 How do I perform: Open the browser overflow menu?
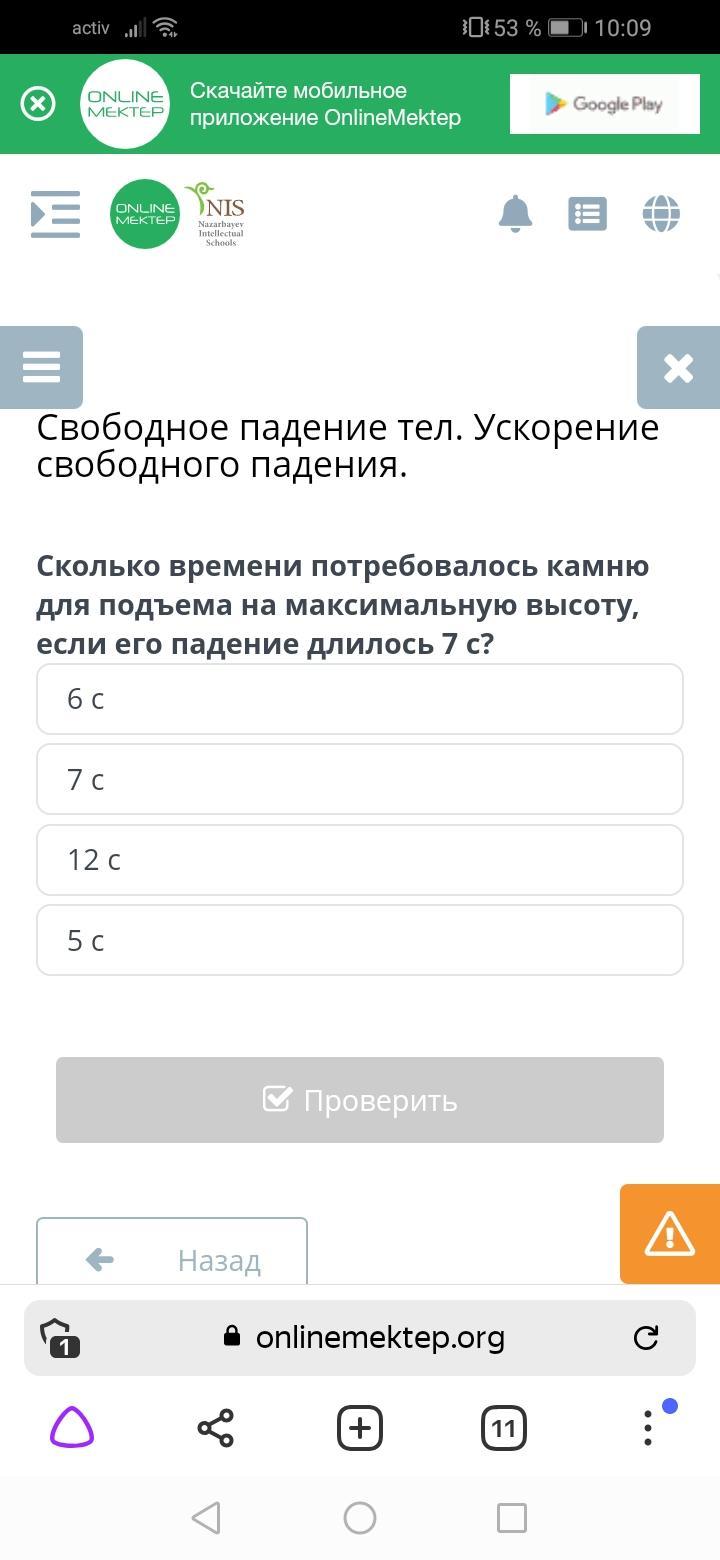pos(648,1428)
